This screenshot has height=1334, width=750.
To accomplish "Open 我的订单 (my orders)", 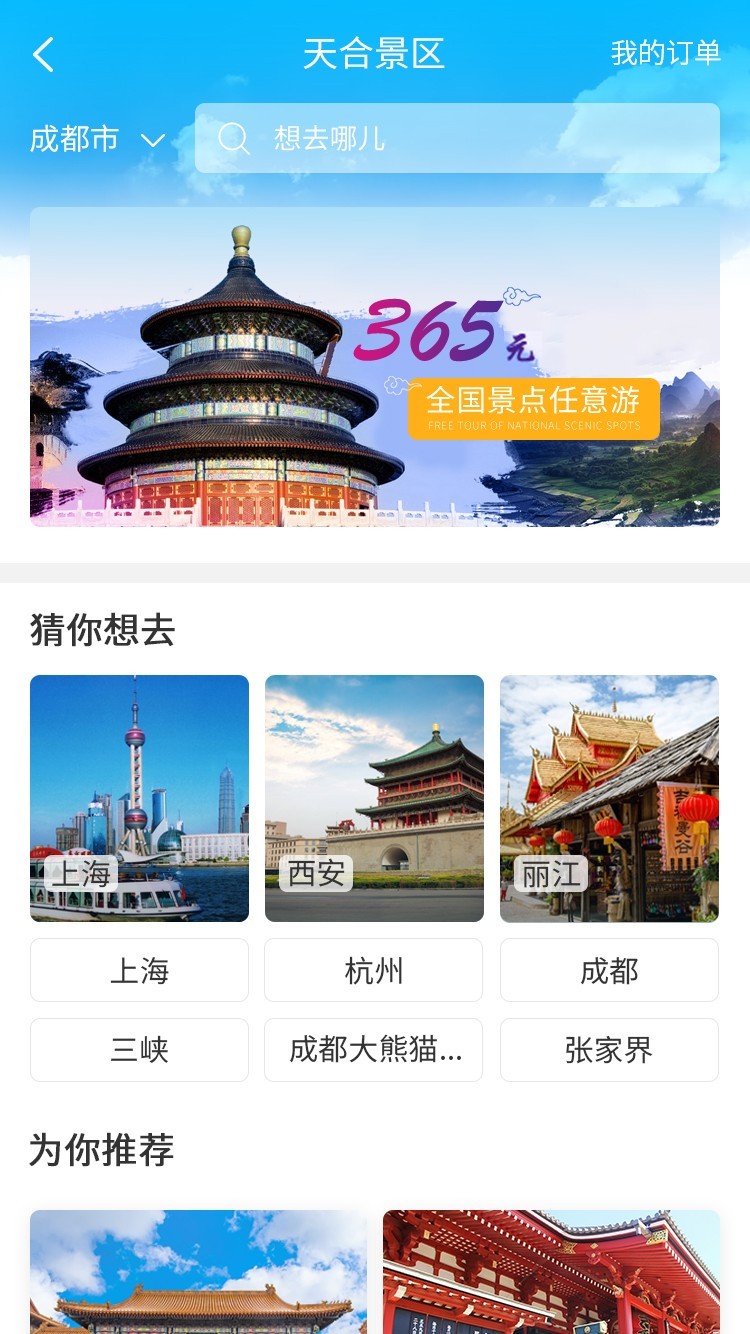I will [x=665, y=54].
